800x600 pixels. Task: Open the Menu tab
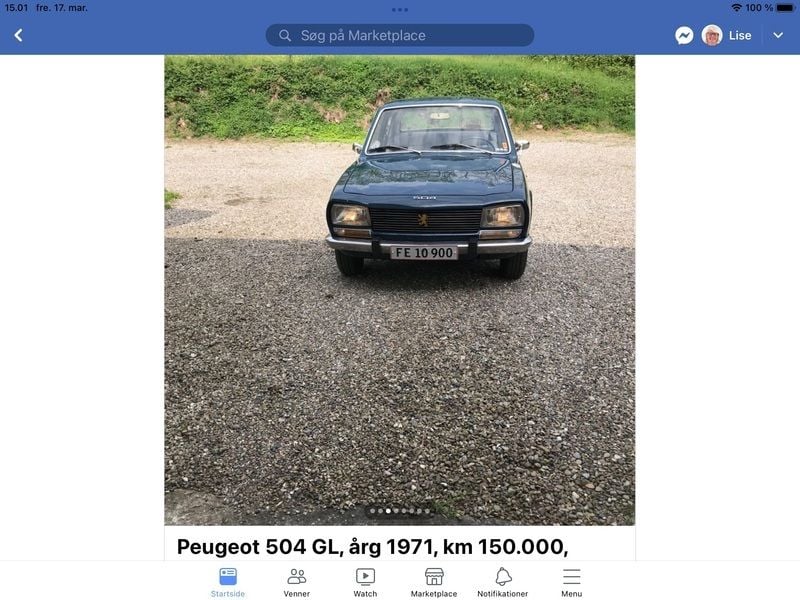571,582
